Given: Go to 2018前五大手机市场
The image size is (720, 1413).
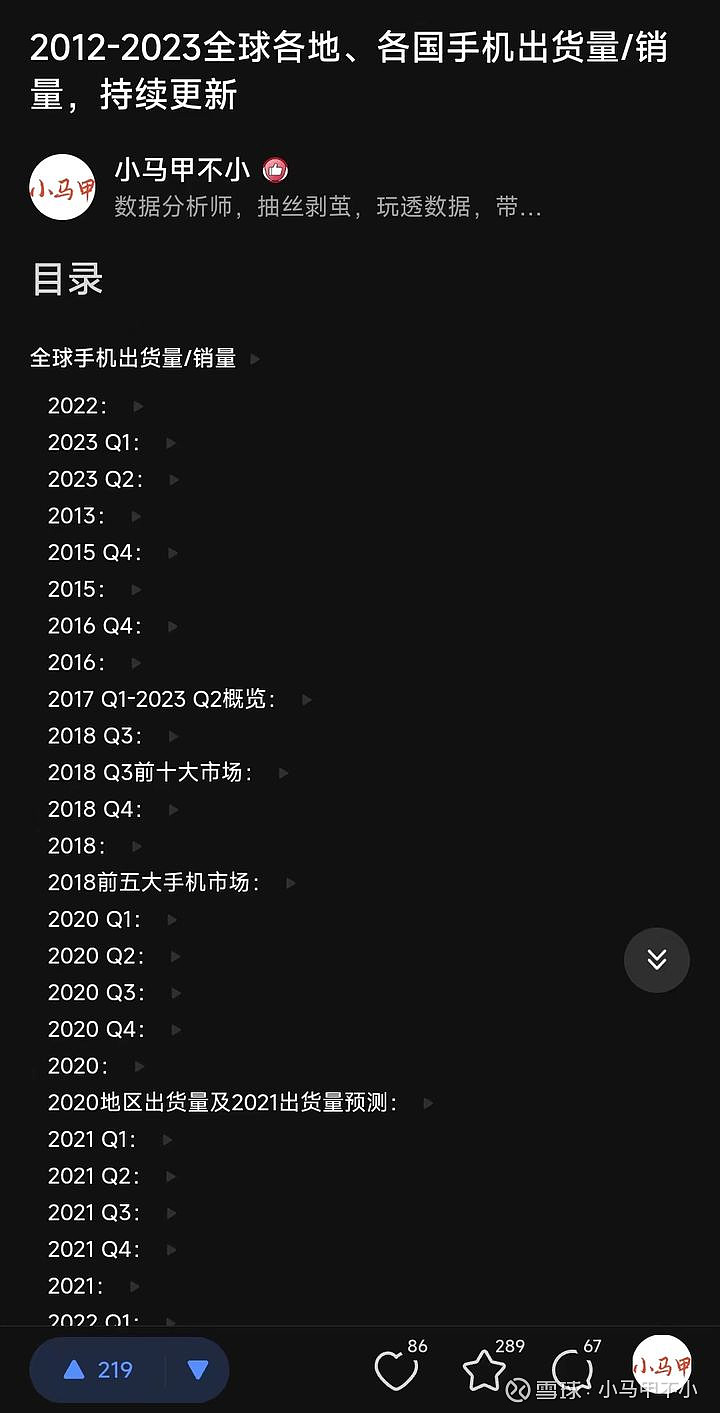Looking at the screenshot, I should coord(154,882).
